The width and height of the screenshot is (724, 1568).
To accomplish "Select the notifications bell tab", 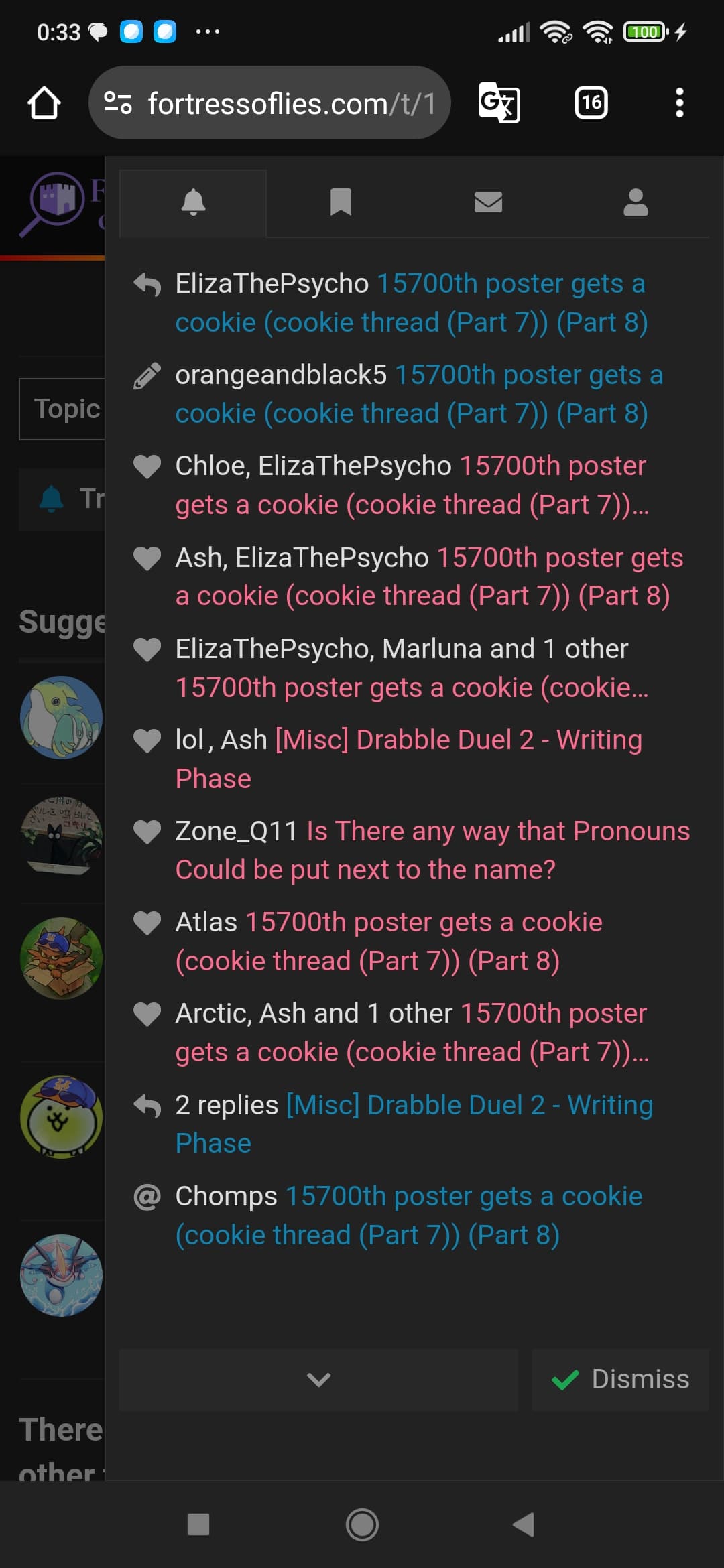I will [193, 202].
